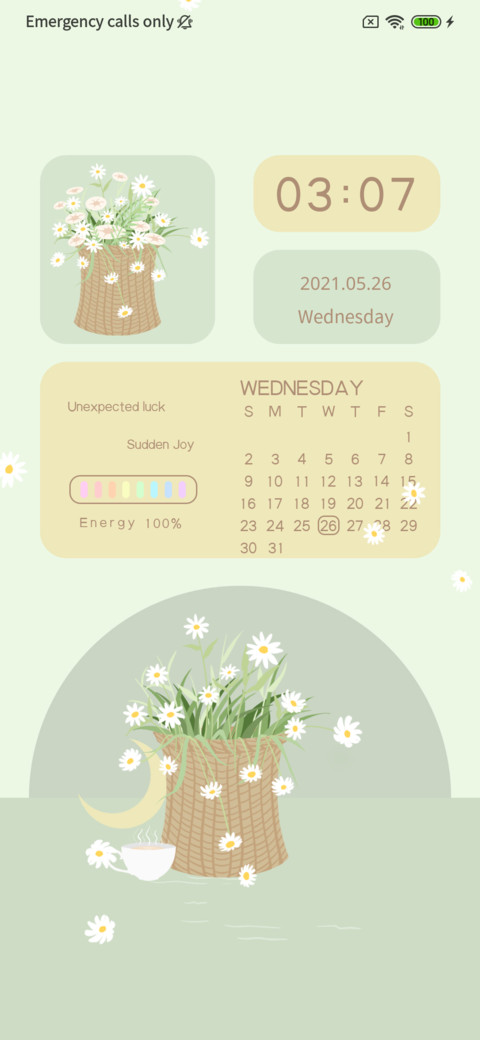Open the 03:07 clock widget
Image resolution: width=480 pixels, height=1040 pixels.
point(347,194)
